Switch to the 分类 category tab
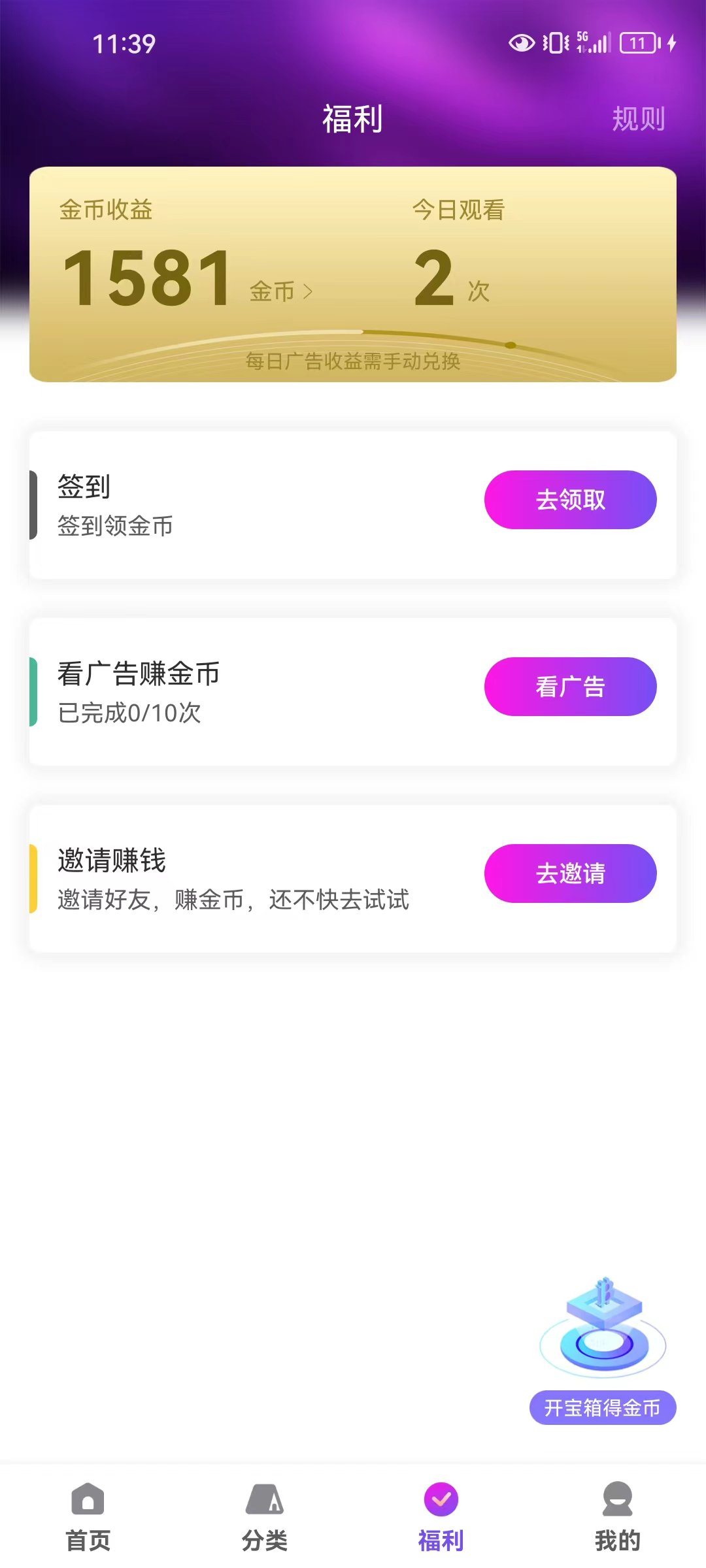Screen dimensions: 706x1568 pos(265,1516)
